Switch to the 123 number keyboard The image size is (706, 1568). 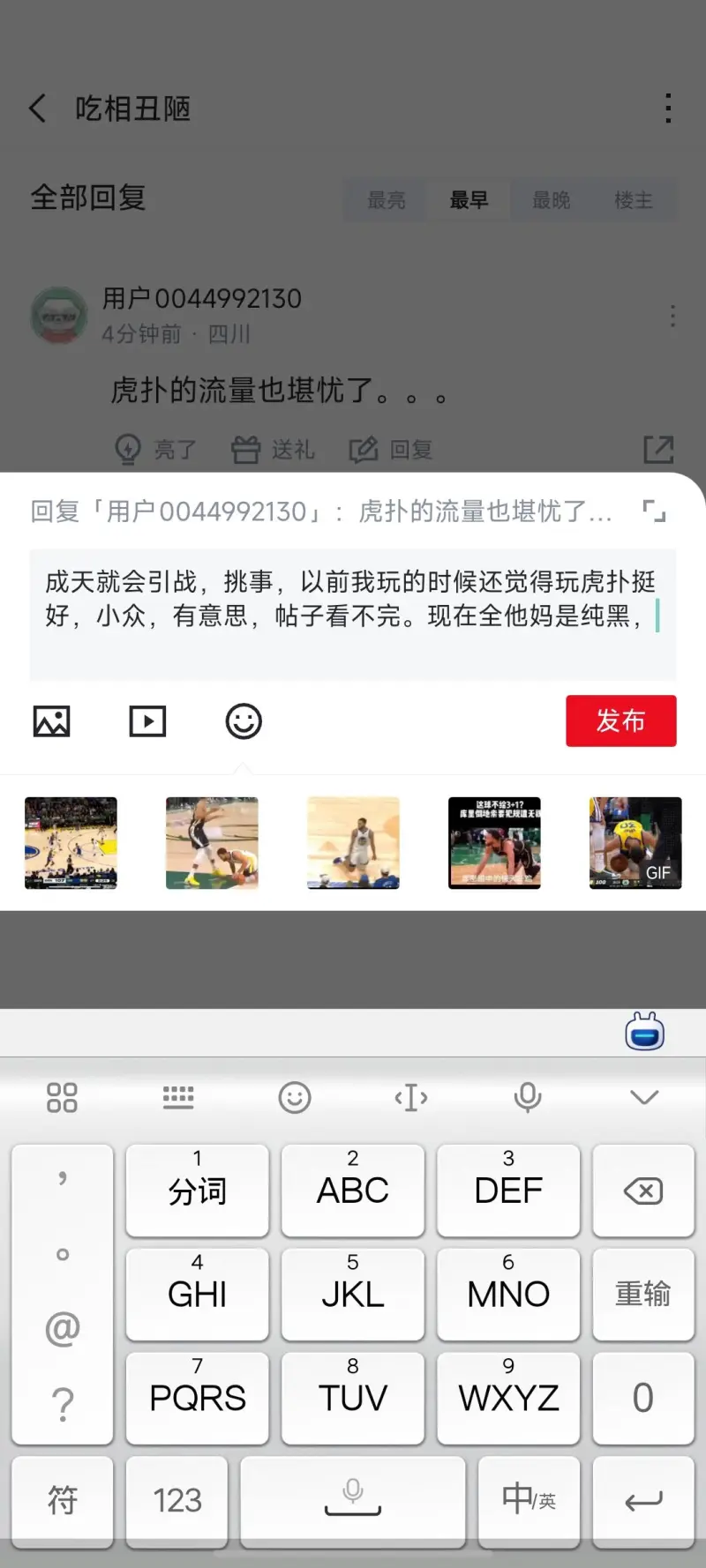coord(177,1499)
